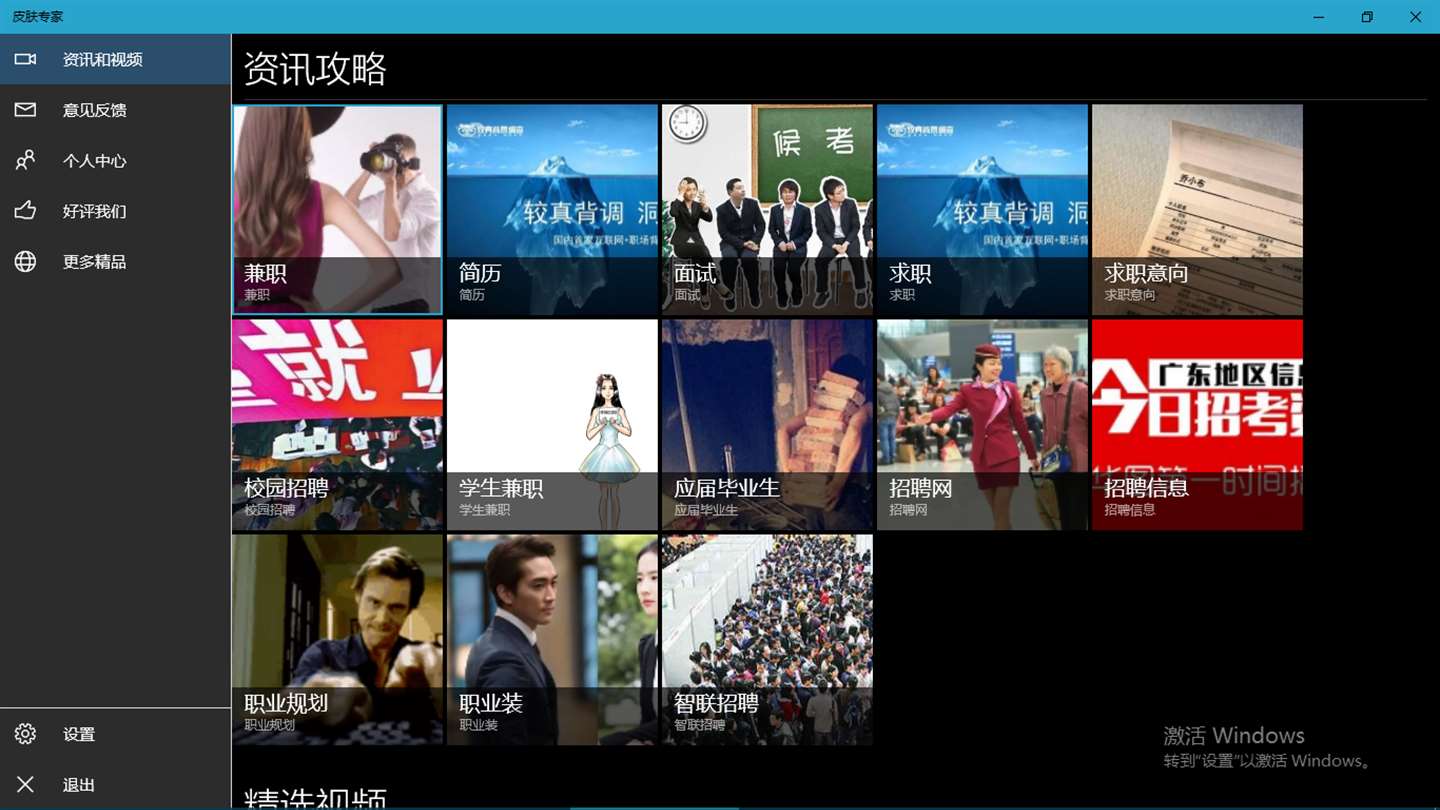
Task: View the 面试 tile
Action: pyautogui.click(x=767, y=210)
